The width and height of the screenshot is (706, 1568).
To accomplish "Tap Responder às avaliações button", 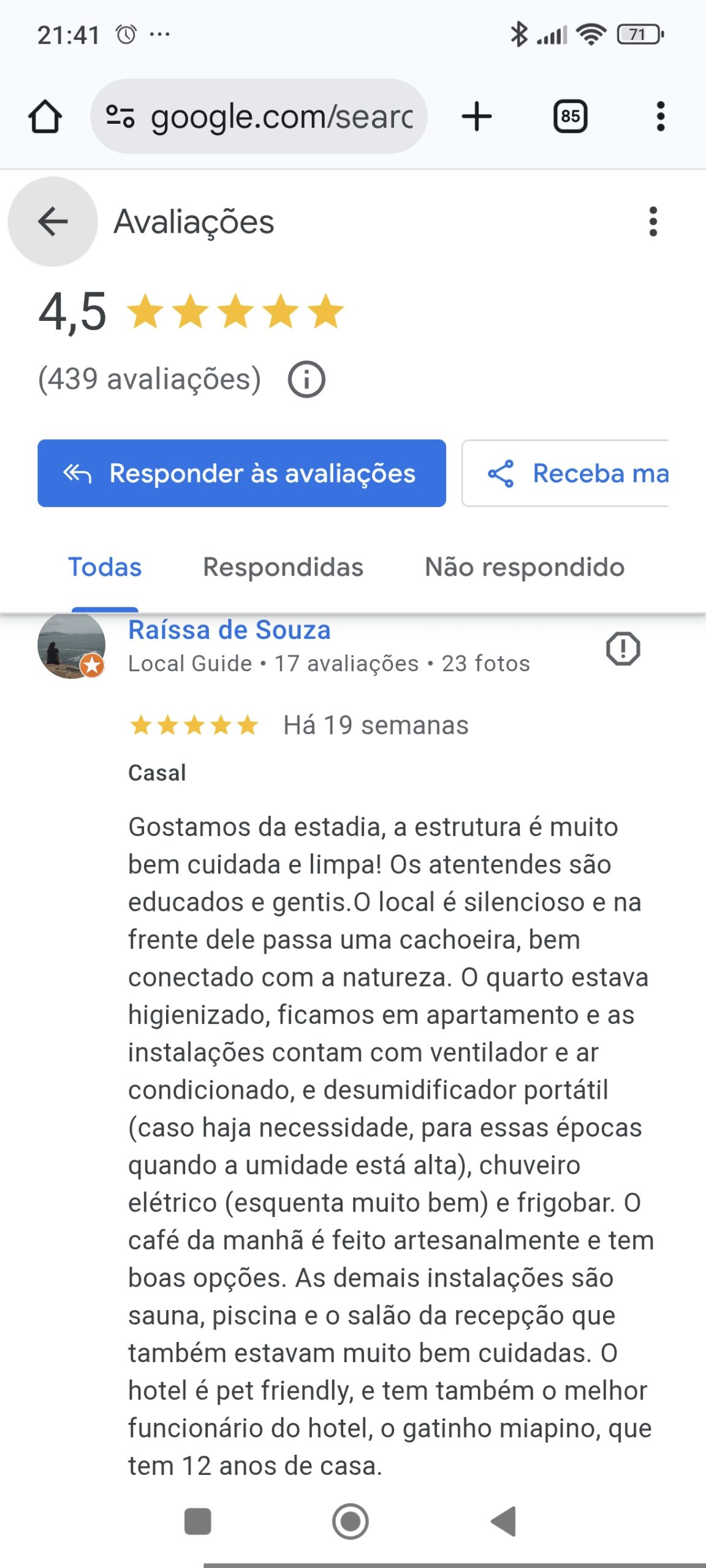I will tap(241, 473).
